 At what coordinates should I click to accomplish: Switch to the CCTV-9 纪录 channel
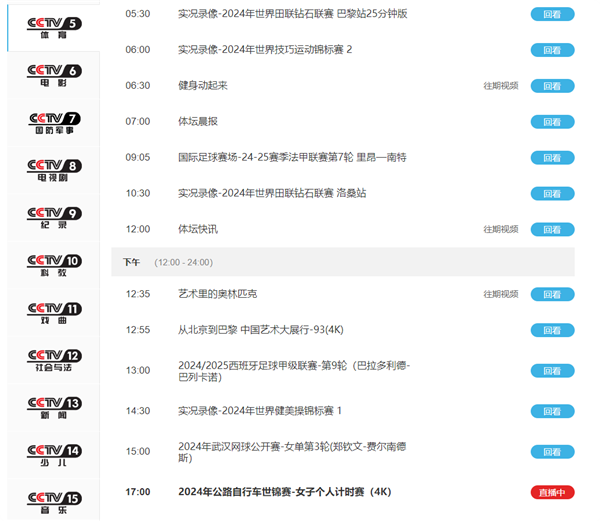(54, 218)
